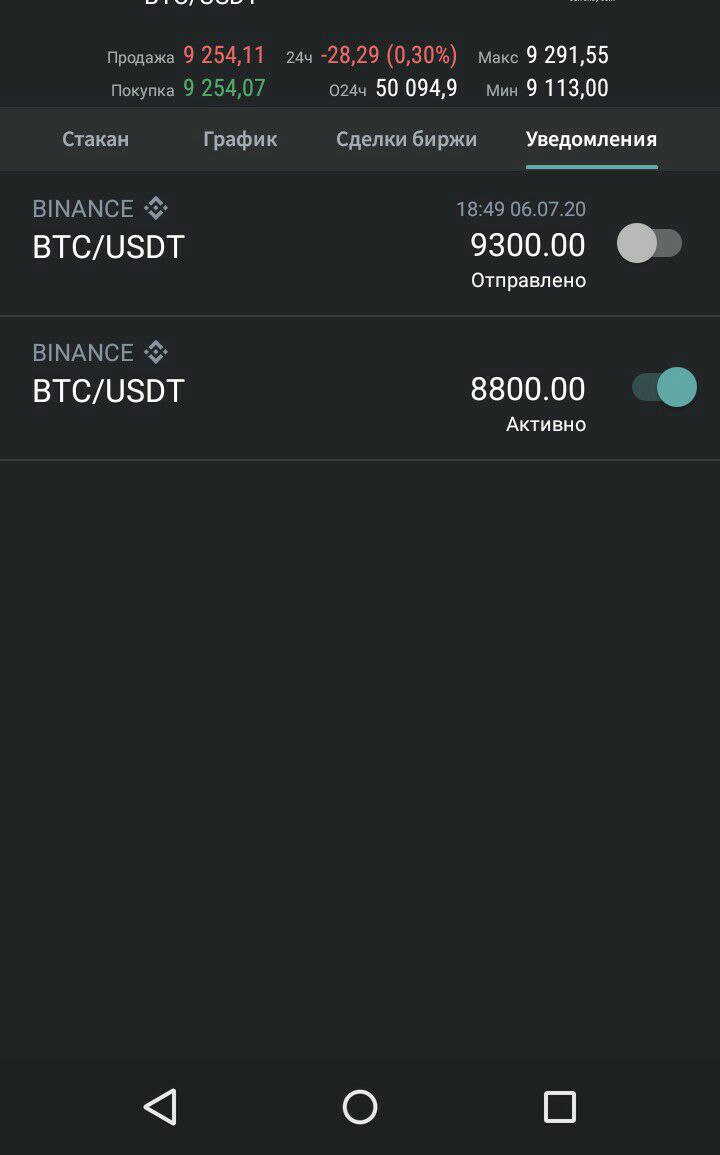This screenshot has width=720, height=1155.
Task: Open the 8800.00 active notification row
Action: click(x=360, y=389)
